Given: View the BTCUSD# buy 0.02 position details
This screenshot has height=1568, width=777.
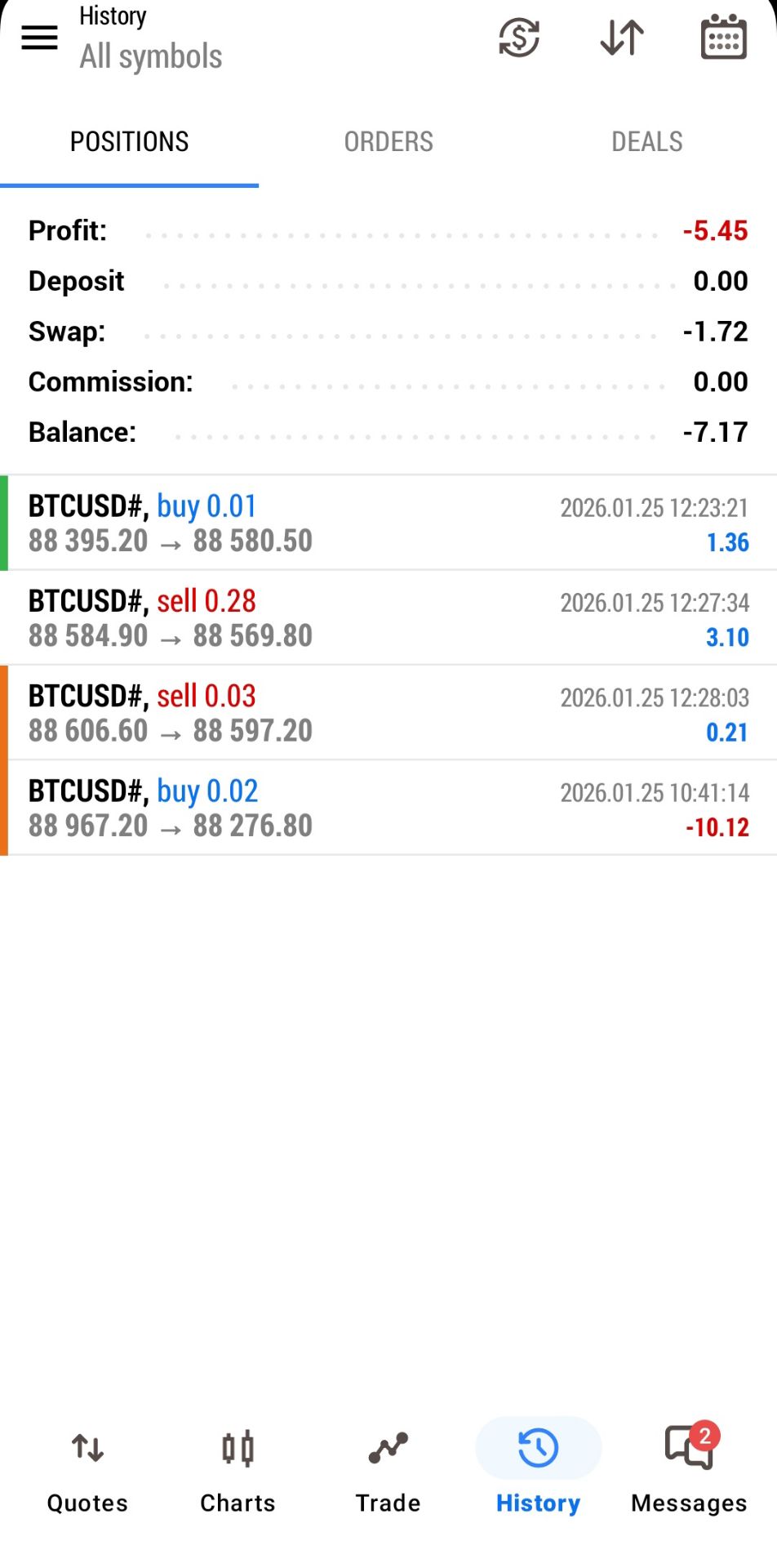Looking at the screenshot, I should [388, 808].
